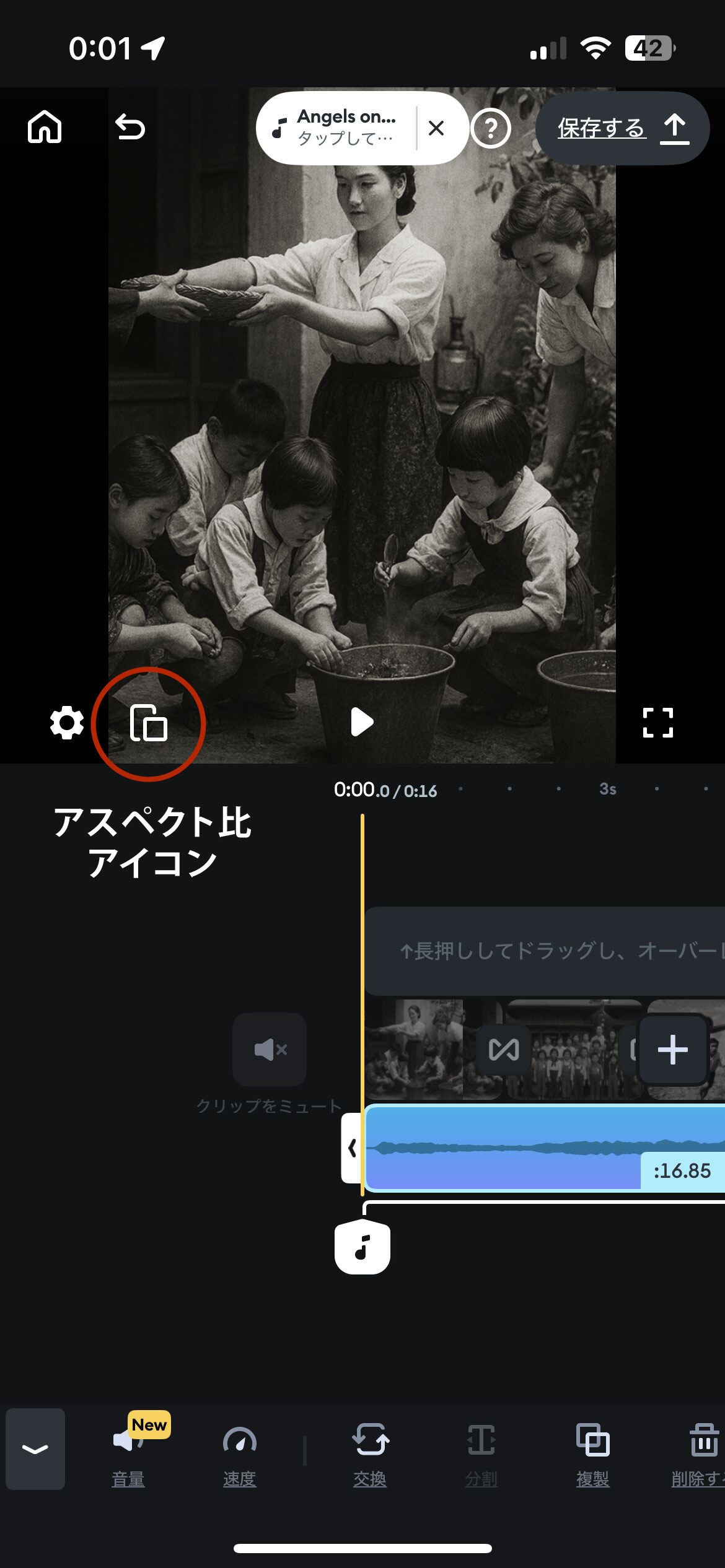Open the aspect ratio icon
Viewport: 725px width, 1568px height.
coord(149,723)
